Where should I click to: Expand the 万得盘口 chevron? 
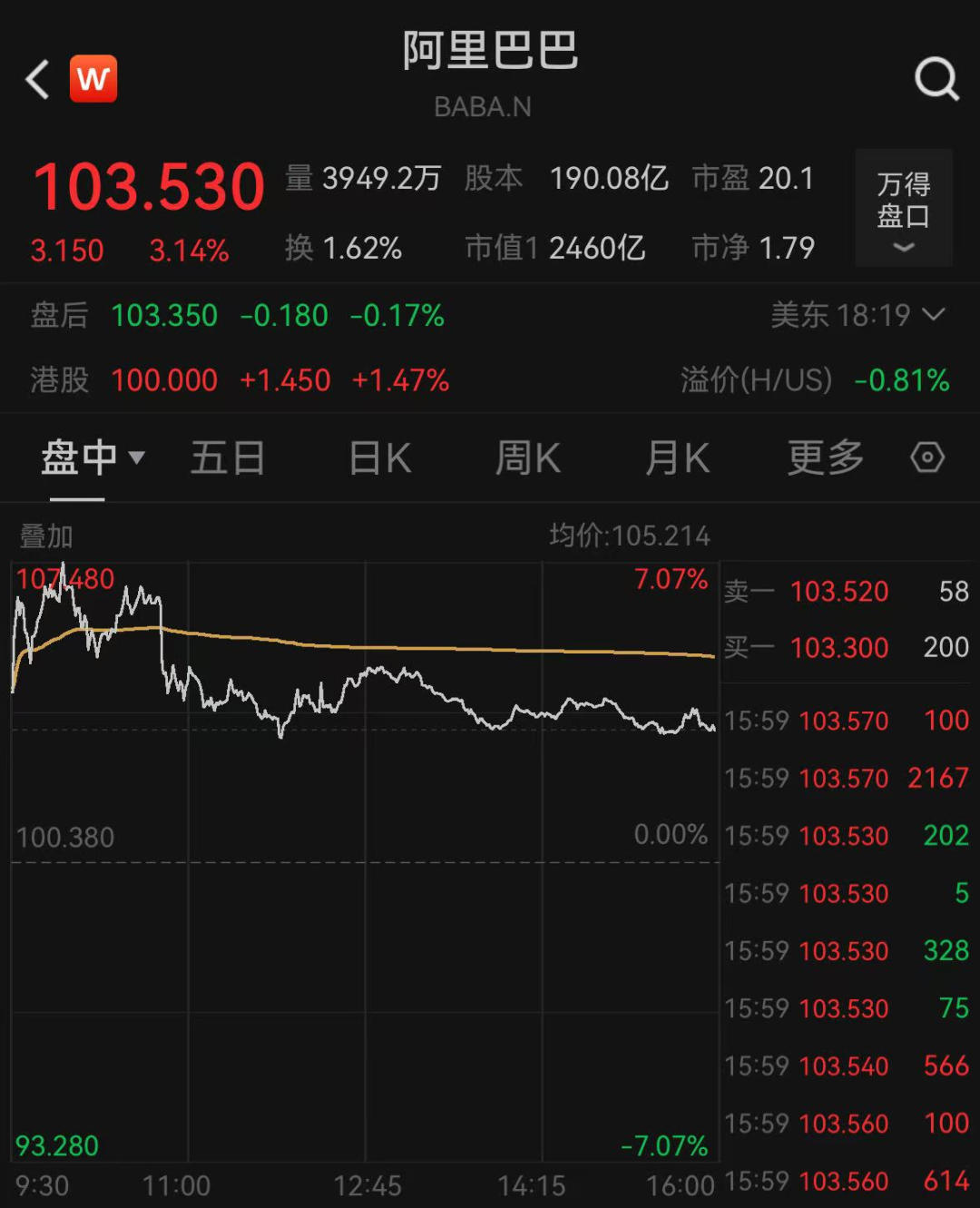[x=903, y=249]
